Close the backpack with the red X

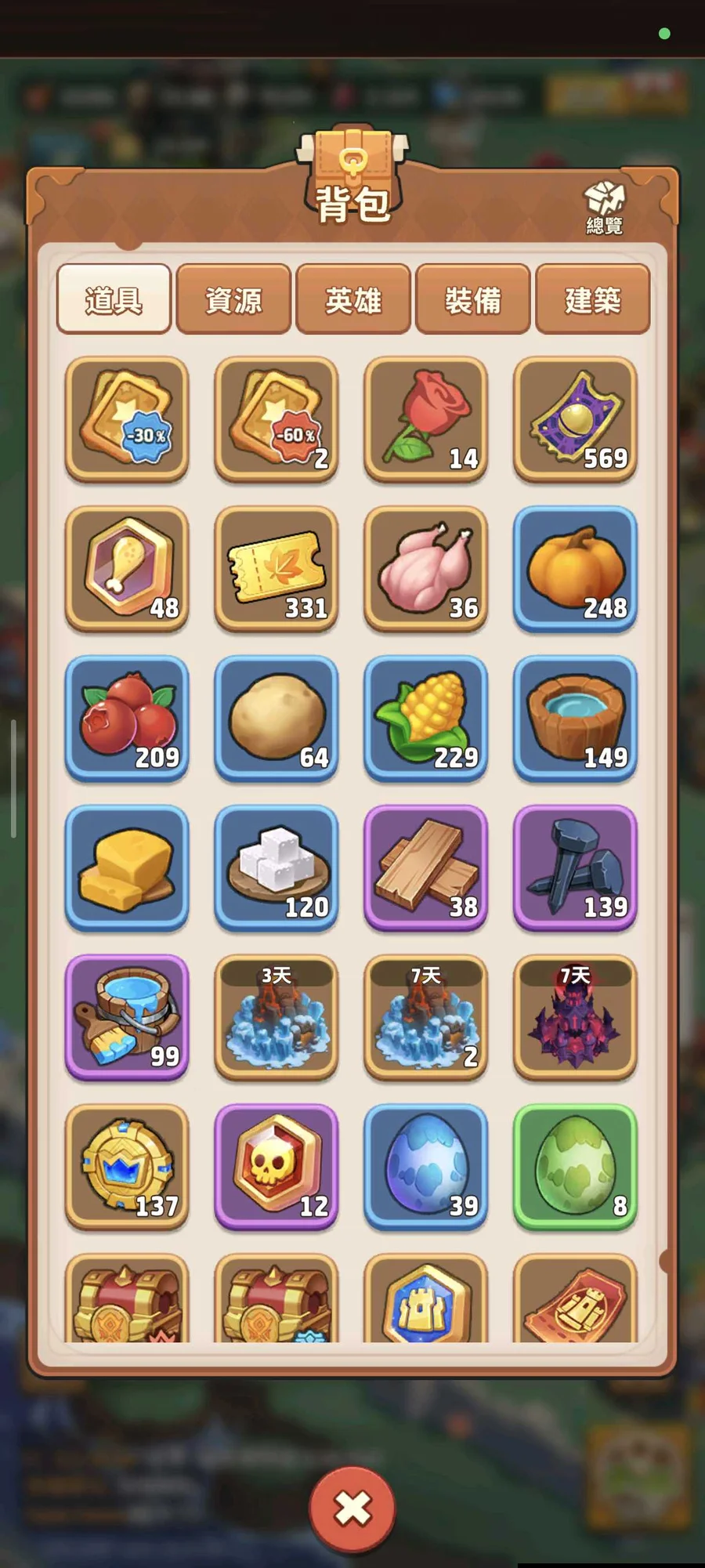[352, 1508]
